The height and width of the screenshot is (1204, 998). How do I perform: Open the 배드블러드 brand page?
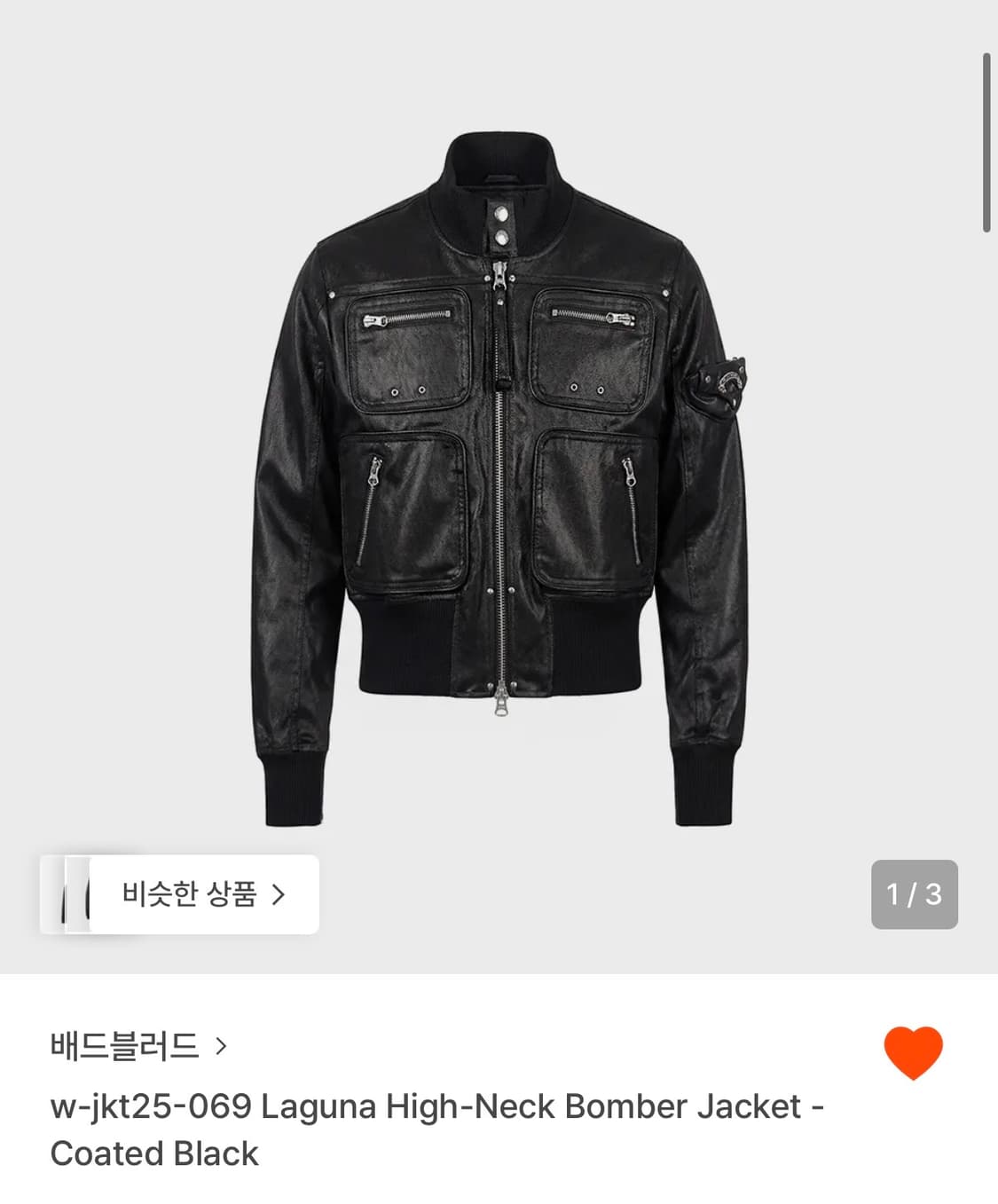pos(124,1047)
